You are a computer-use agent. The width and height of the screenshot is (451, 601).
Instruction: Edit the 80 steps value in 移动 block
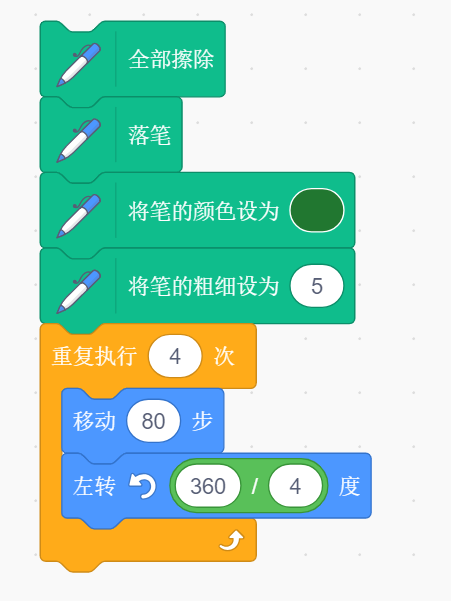(x=153, y=421)
